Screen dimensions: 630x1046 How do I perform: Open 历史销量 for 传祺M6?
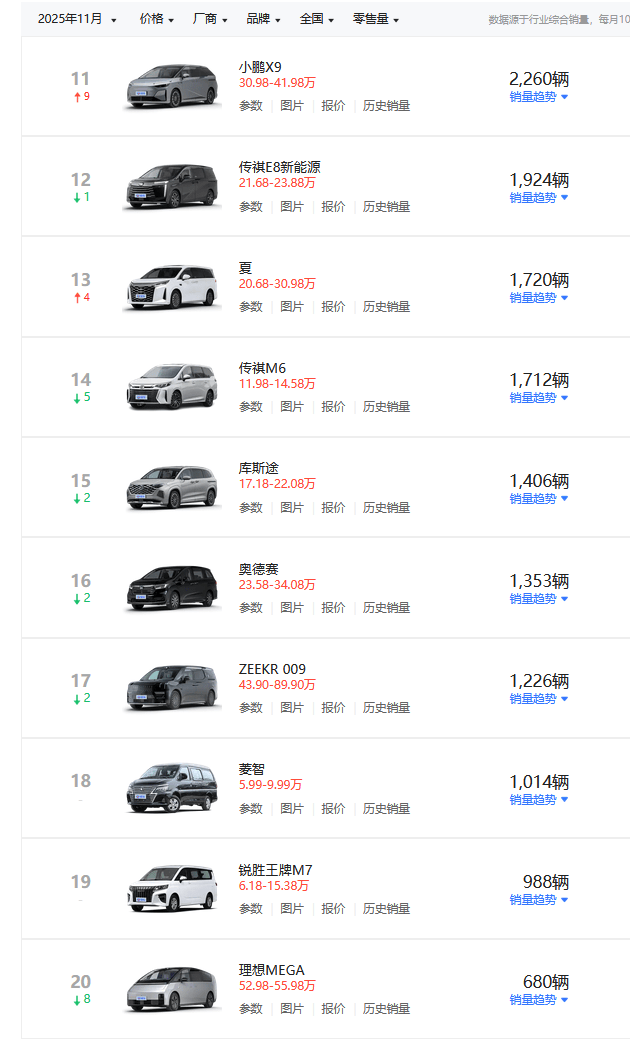click(x=386, y=407)
